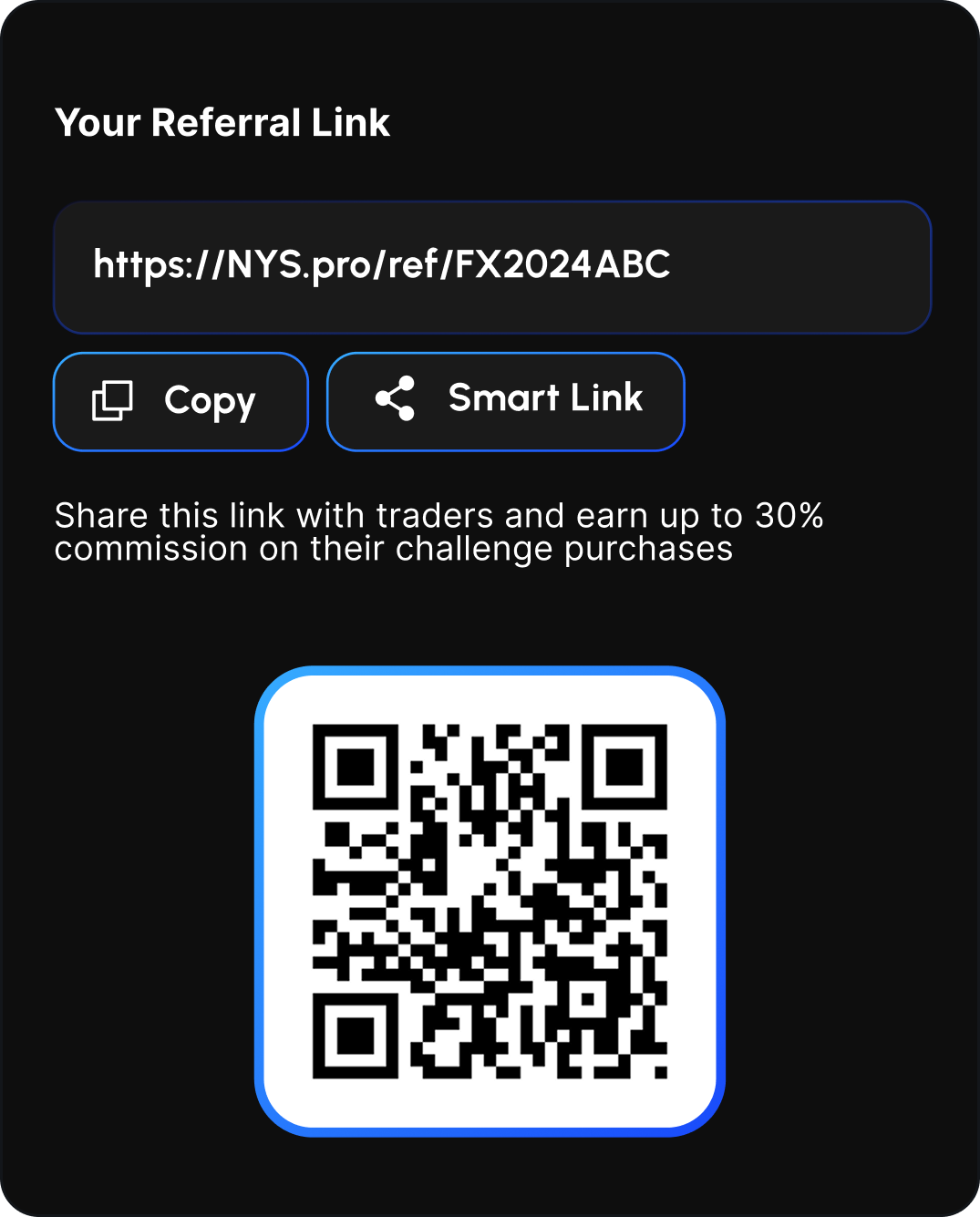Select the Your Referral Link heading
The image size is (980, 1217).
(x=222, y=122)
